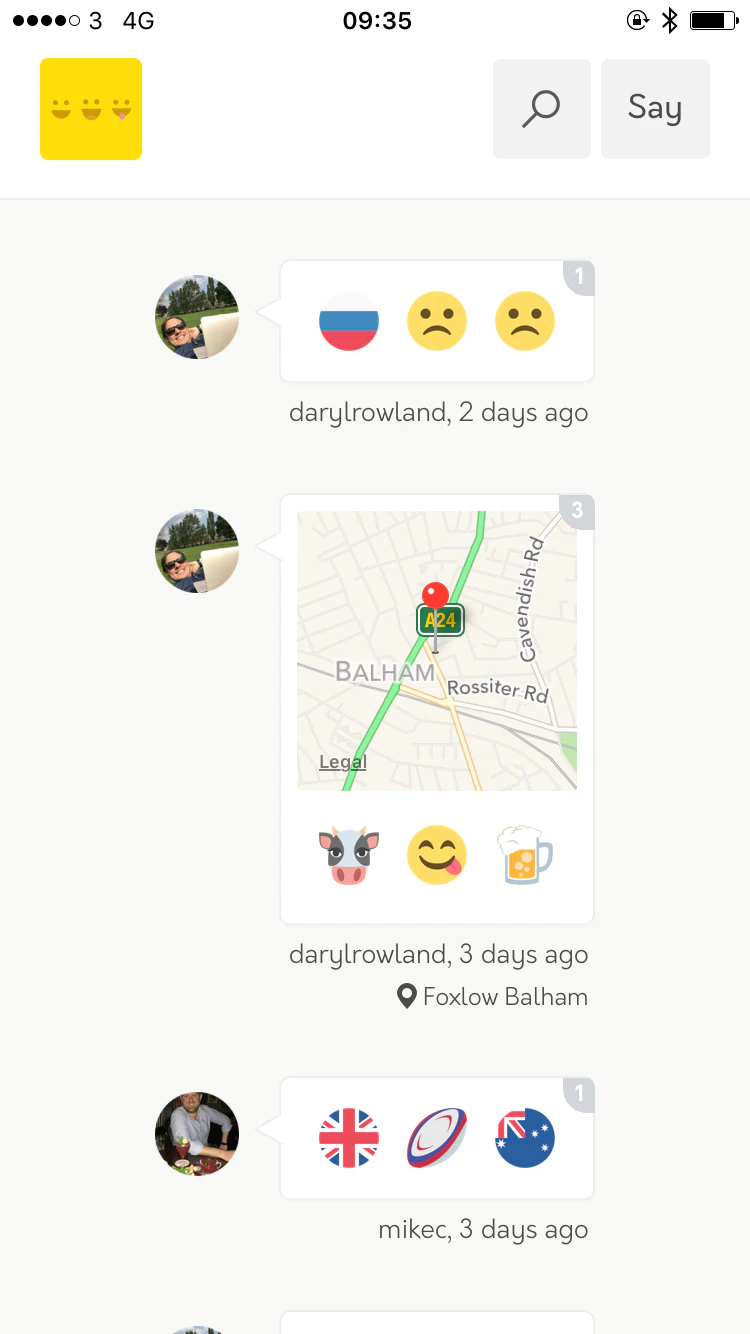Tap the reply count badge showing 3

coord(579,511)
